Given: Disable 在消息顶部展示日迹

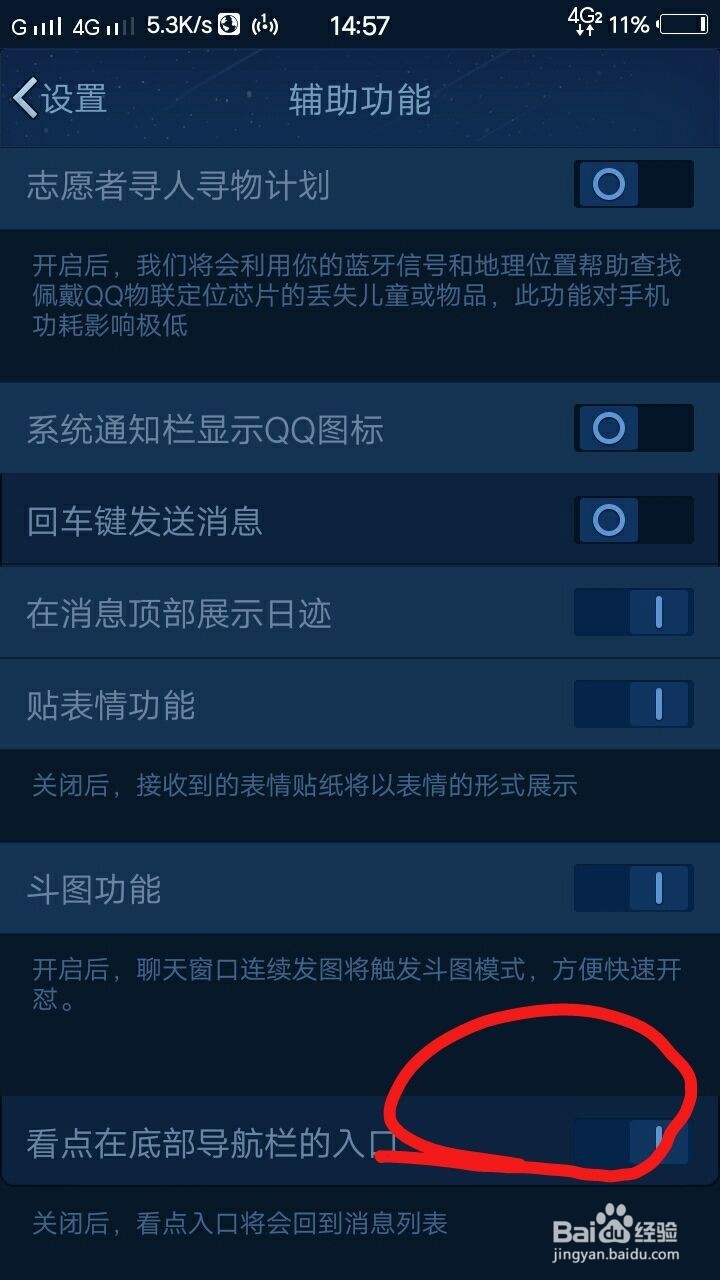Looking at the screenshot, I should pos(632,612).
